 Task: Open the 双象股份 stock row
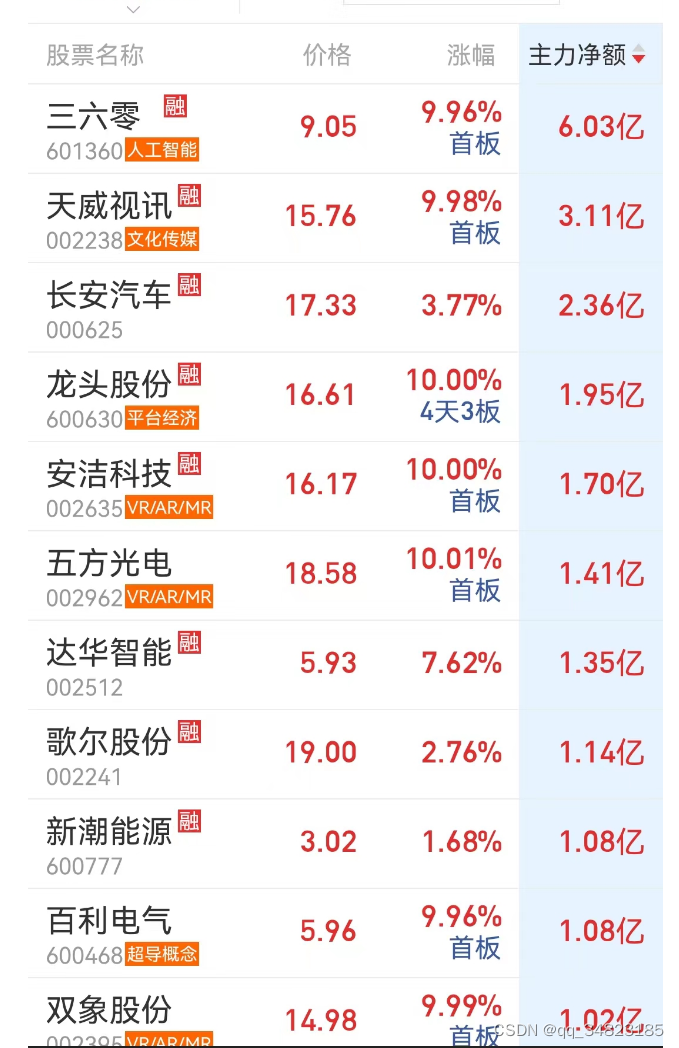109,1010
